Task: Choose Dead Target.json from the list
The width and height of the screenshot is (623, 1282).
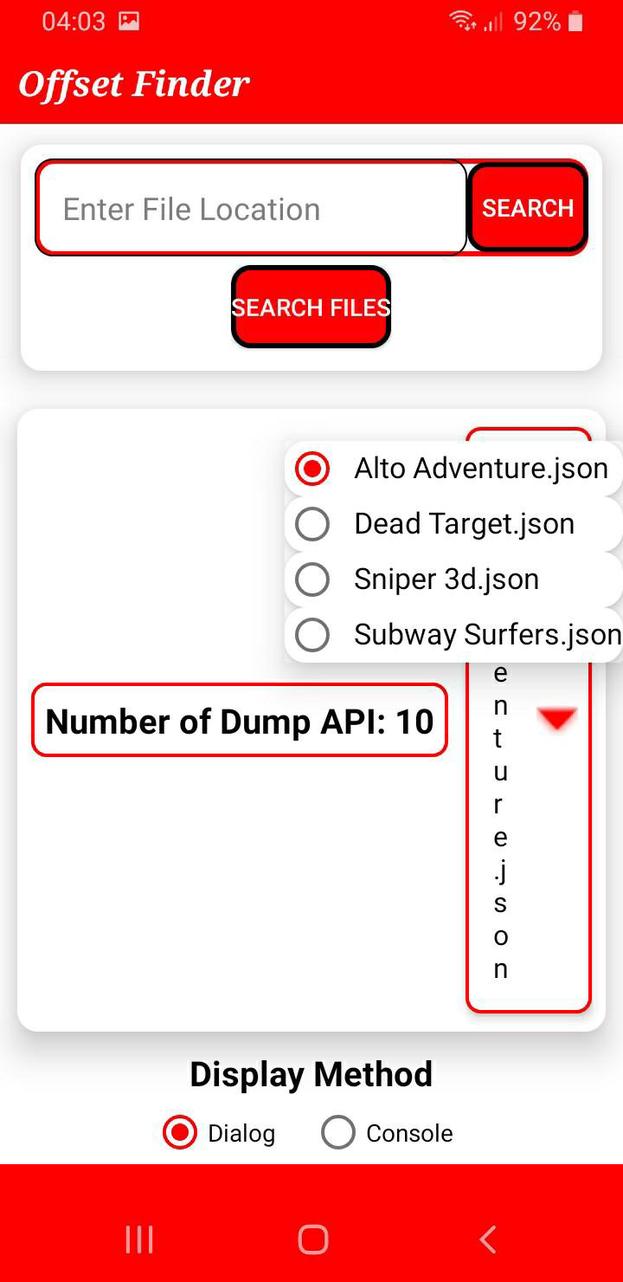Action: click(x=453, y=524)
